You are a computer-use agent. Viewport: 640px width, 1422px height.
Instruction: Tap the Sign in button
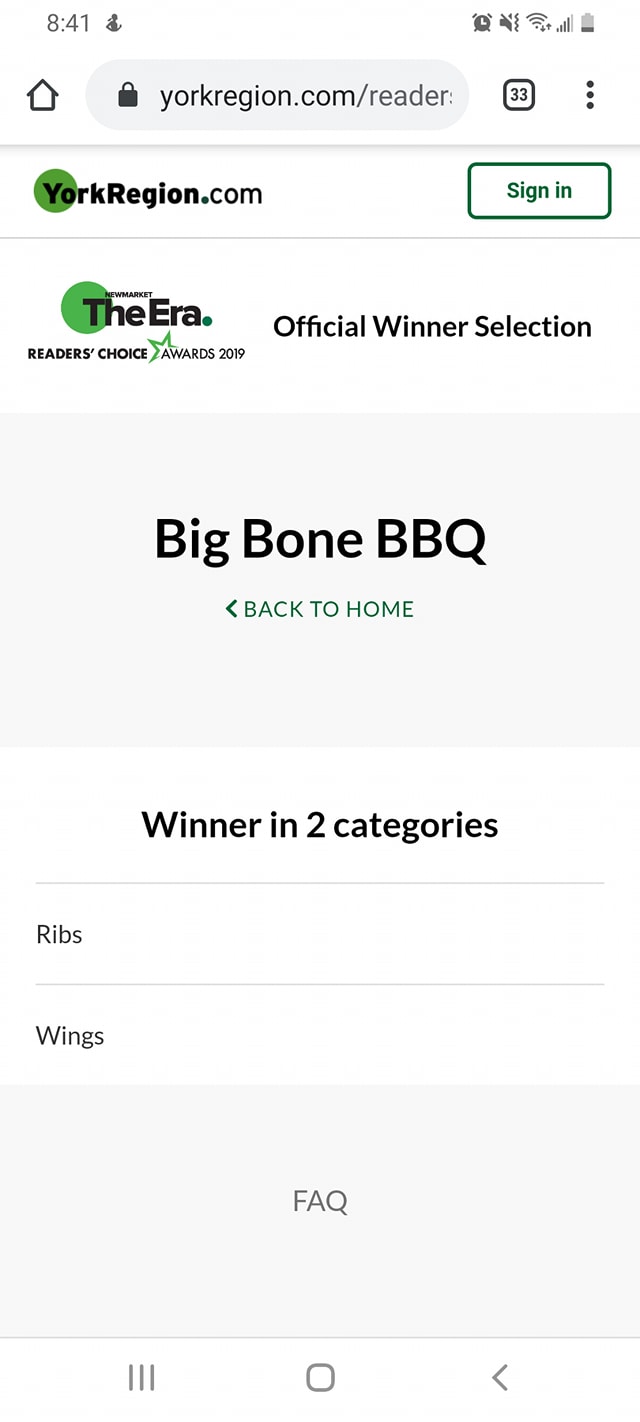click(539, 191)
